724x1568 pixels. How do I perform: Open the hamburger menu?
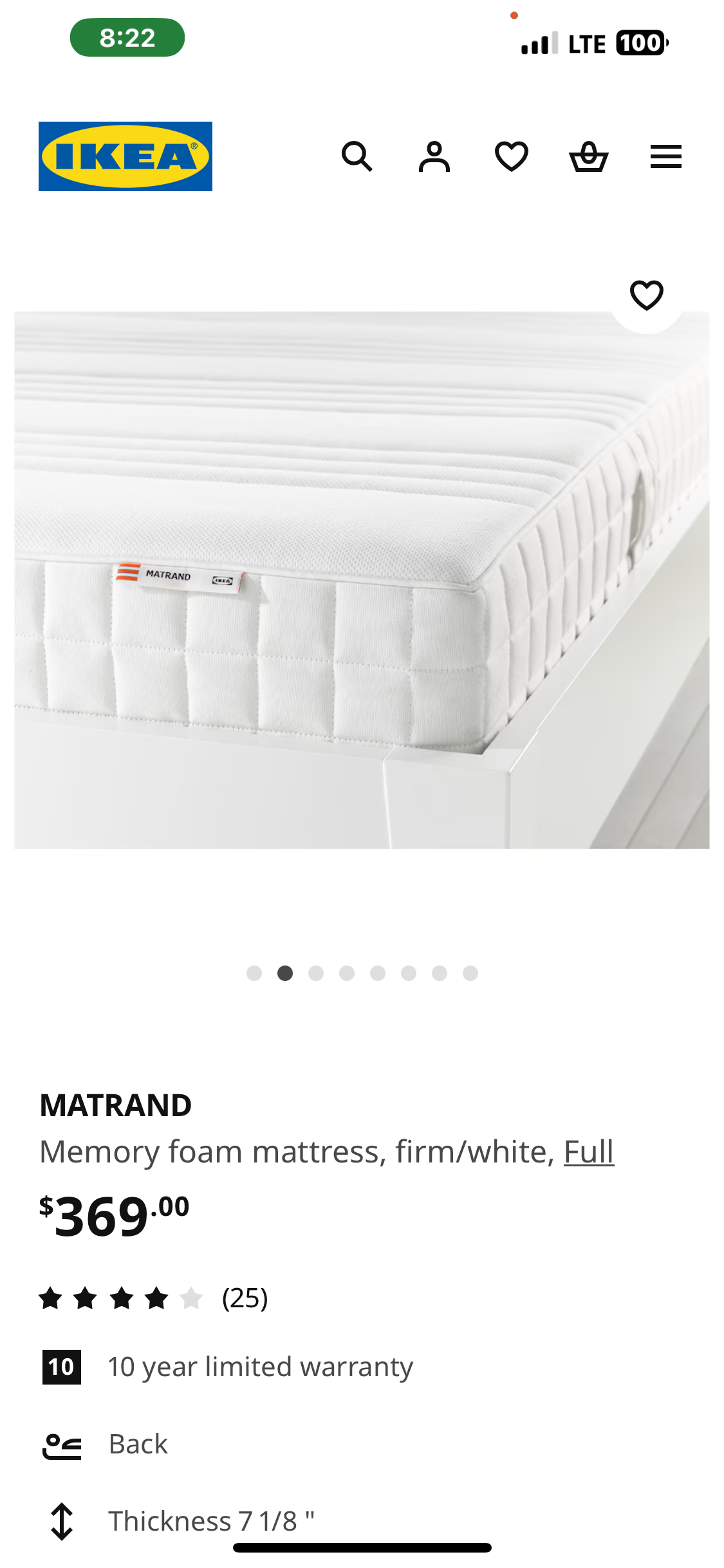(666, 156)
